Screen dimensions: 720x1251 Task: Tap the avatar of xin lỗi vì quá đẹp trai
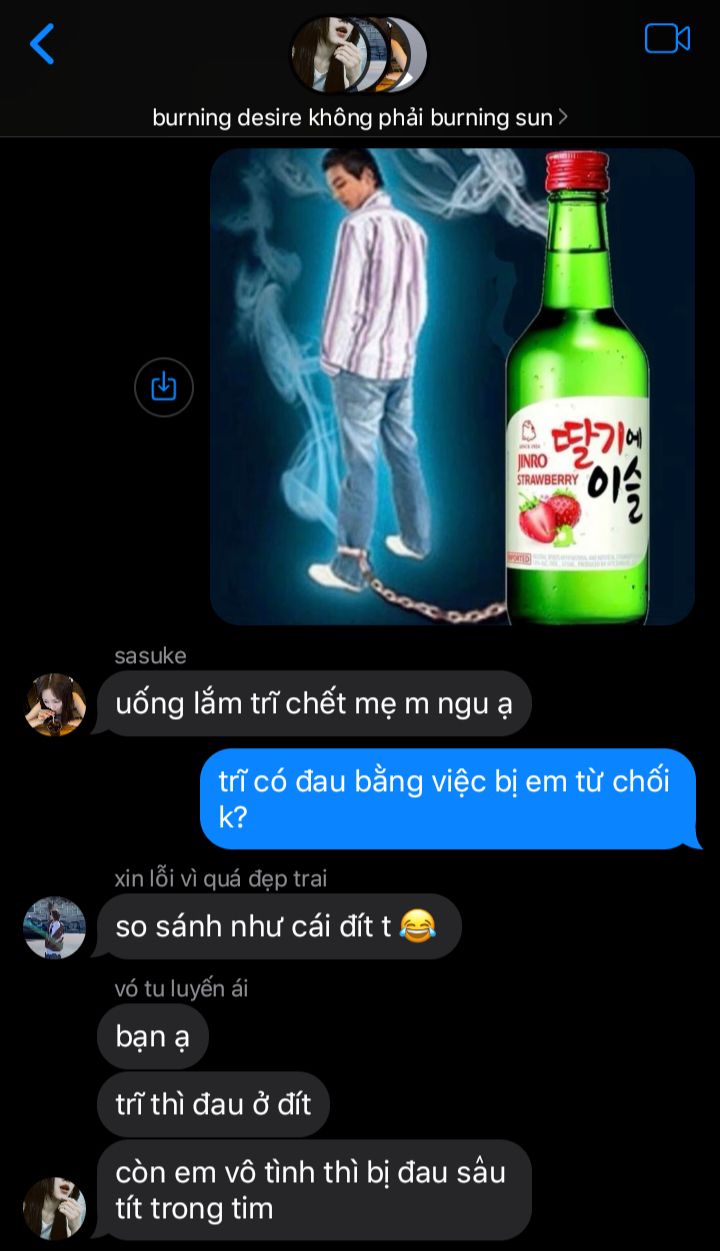tap(55, 928)
